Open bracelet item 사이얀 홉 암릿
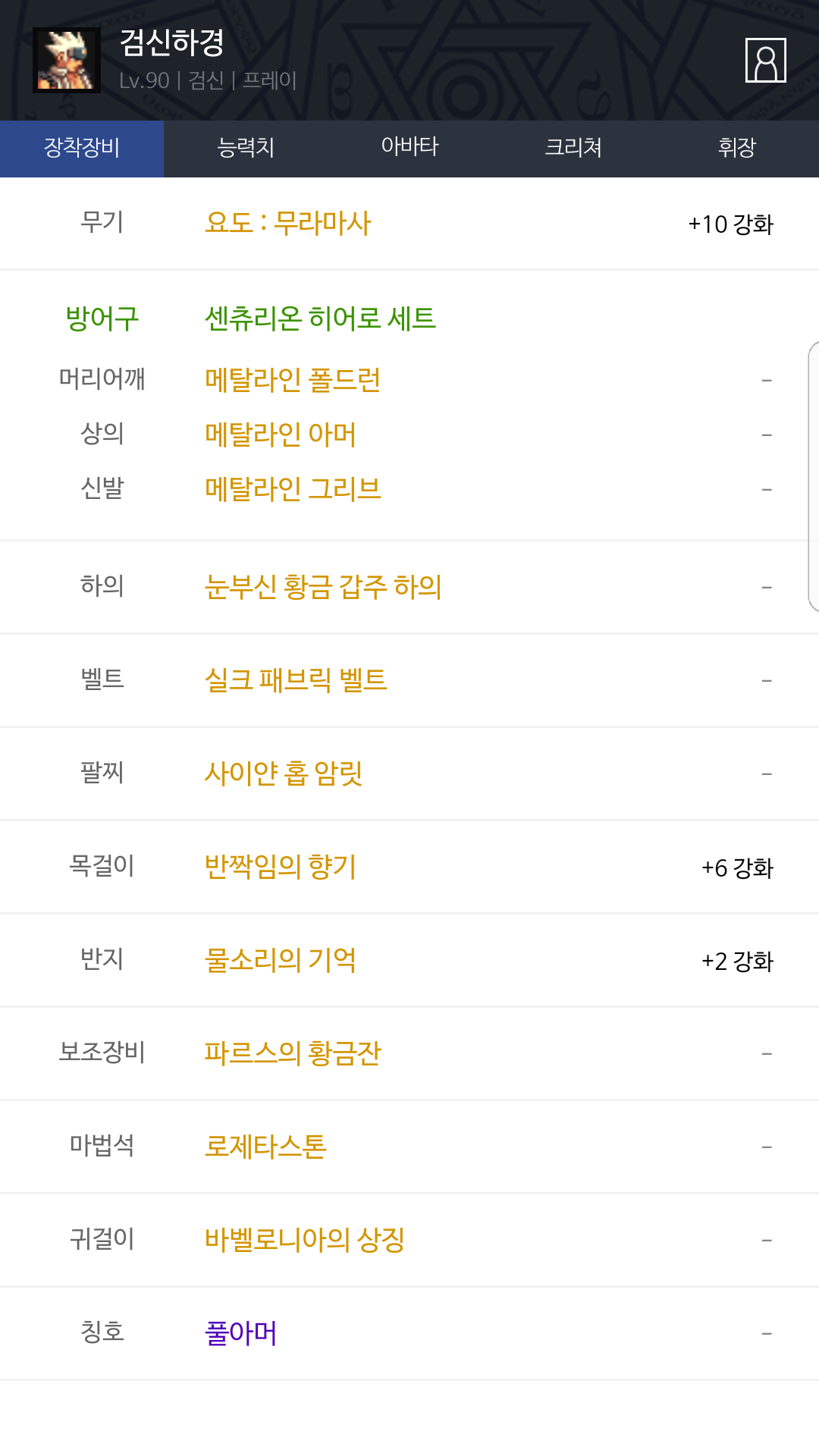 [x=284, y=773]
